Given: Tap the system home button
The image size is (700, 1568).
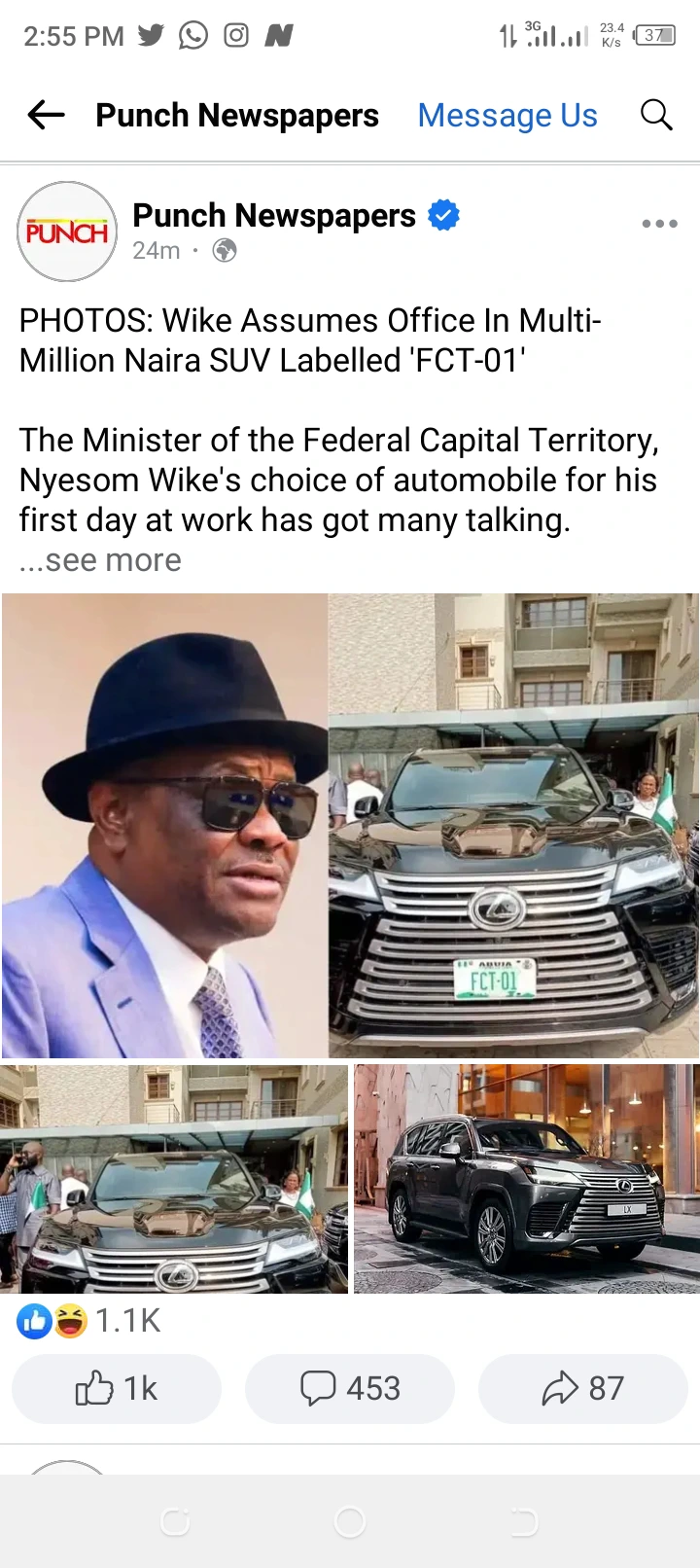Looking at the screenshot, I should point(350,1521).
